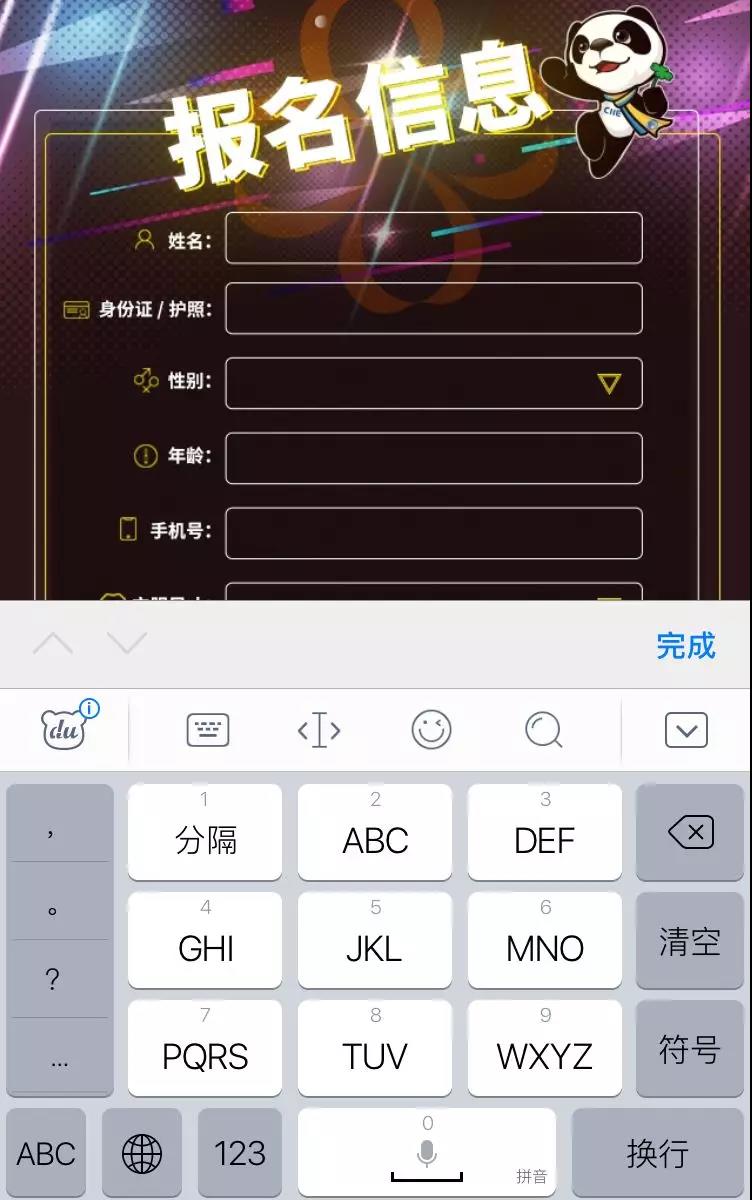Tap the 换行 return key
Viewport: 752px width, 1200px height.
point(658,1153)
